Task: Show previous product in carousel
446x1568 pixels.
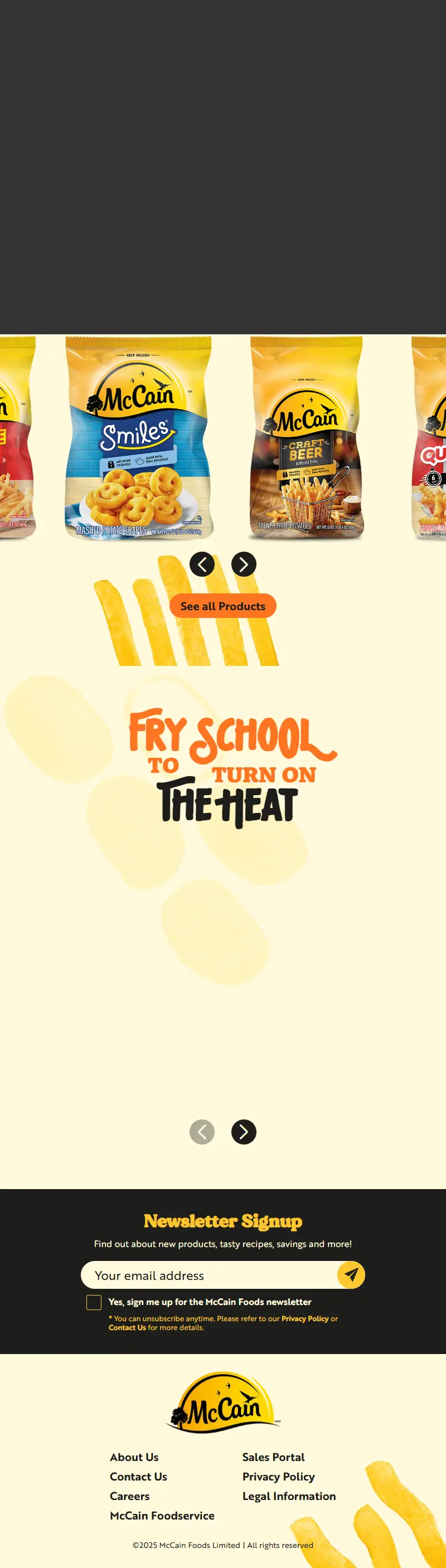Action: [202, 564]
